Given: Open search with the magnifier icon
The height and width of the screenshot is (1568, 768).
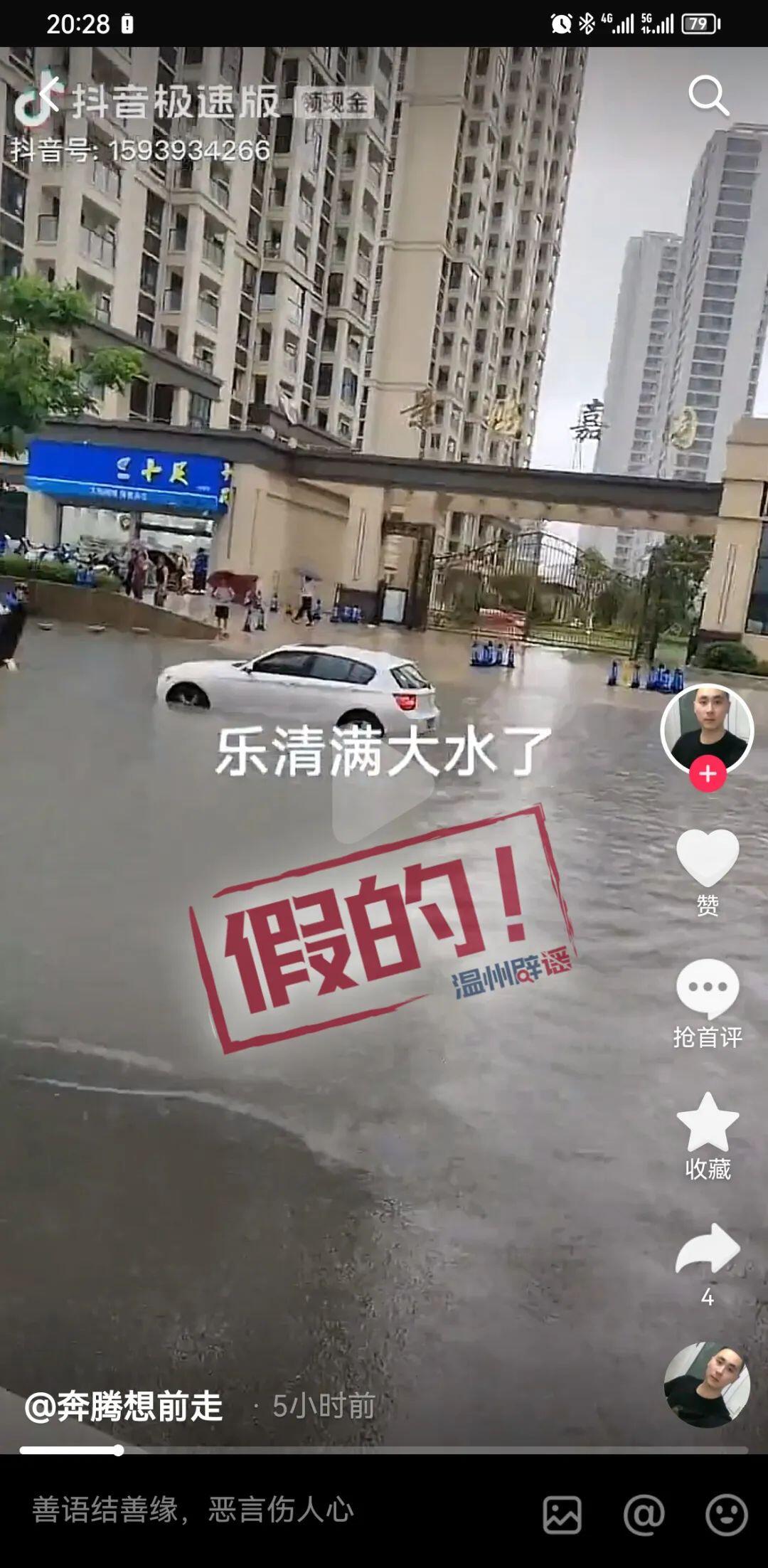Looking at the screenshot, I should [x=708, y=95].
